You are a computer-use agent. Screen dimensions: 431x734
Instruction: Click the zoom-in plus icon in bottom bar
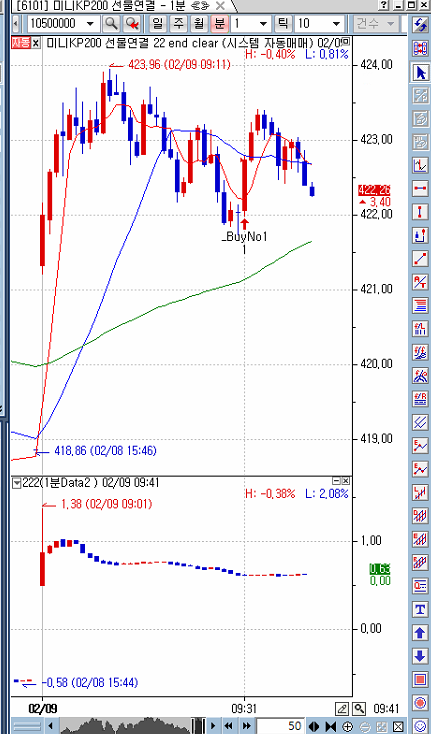point(348,727)
